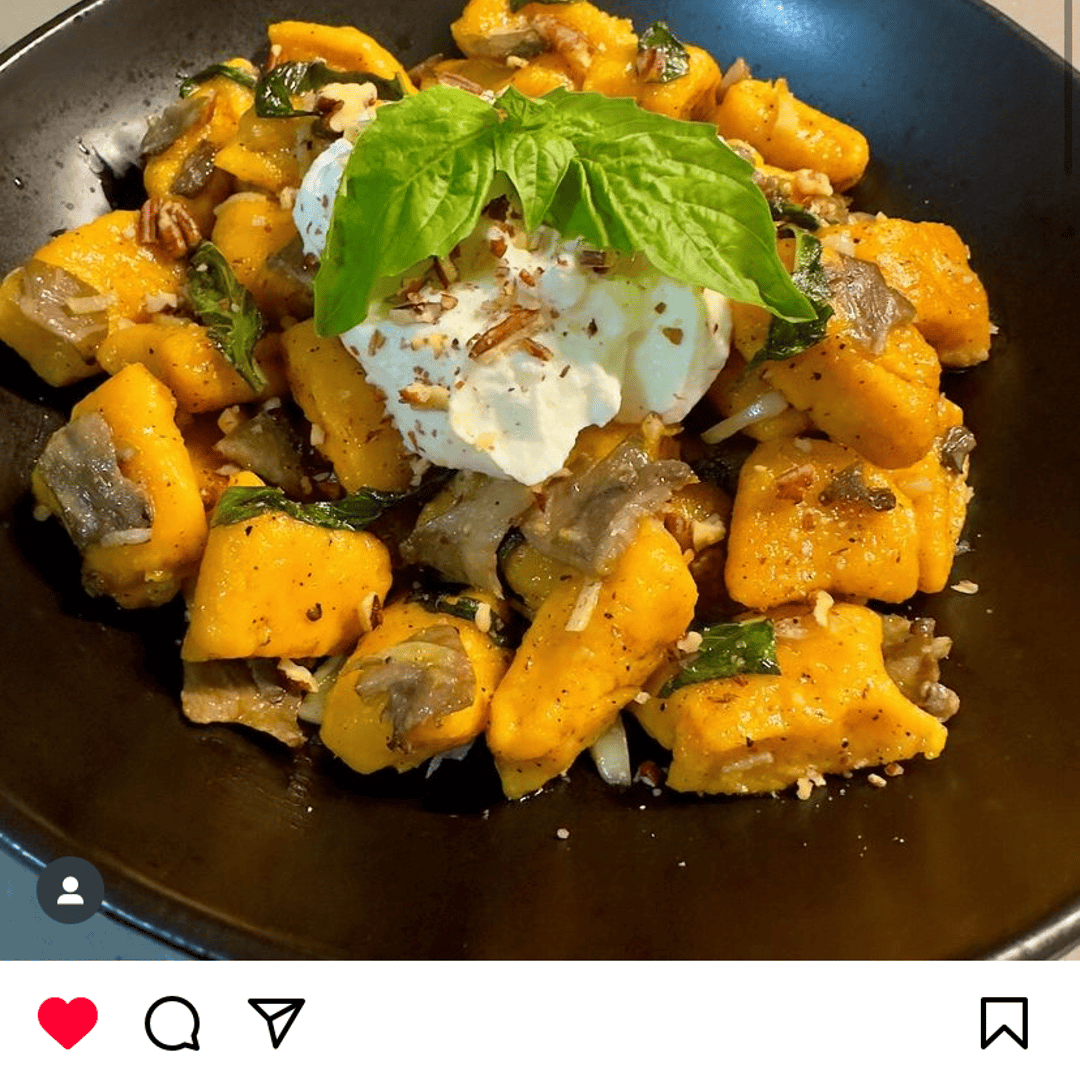This screenshot has width=1080, height=1080.
Task: Save the post with the bookmark icon
Action: (x=1003, y=1023)
